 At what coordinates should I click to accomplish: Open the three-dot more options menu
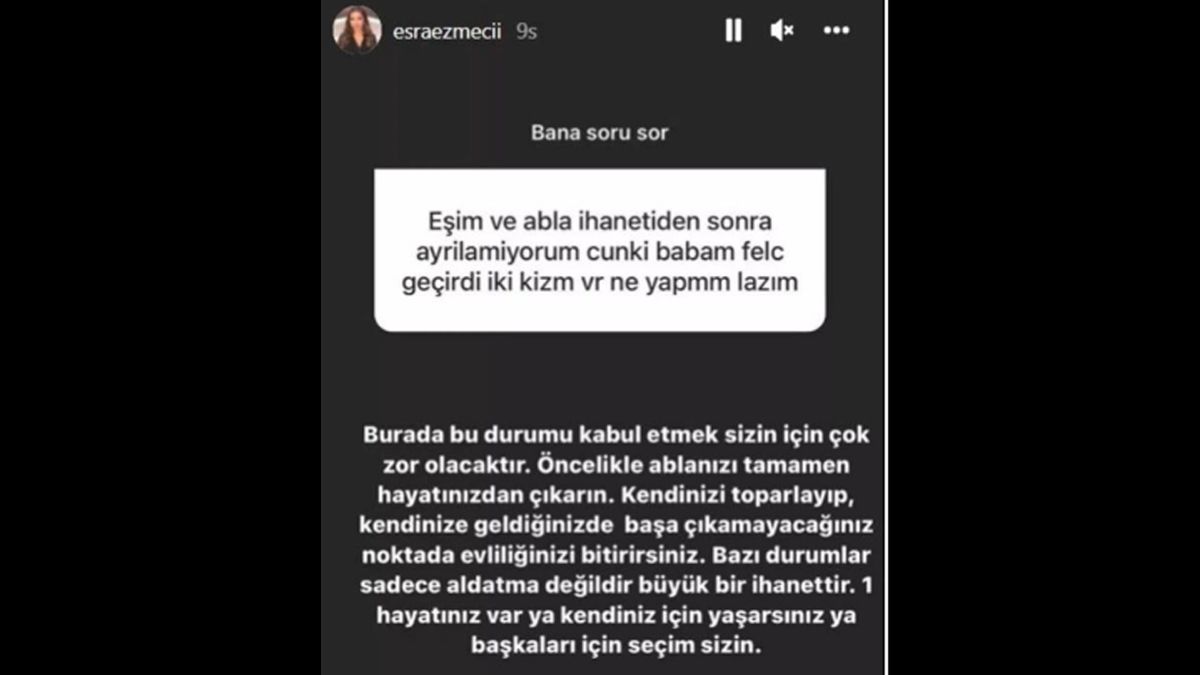(x=836, y=31)
